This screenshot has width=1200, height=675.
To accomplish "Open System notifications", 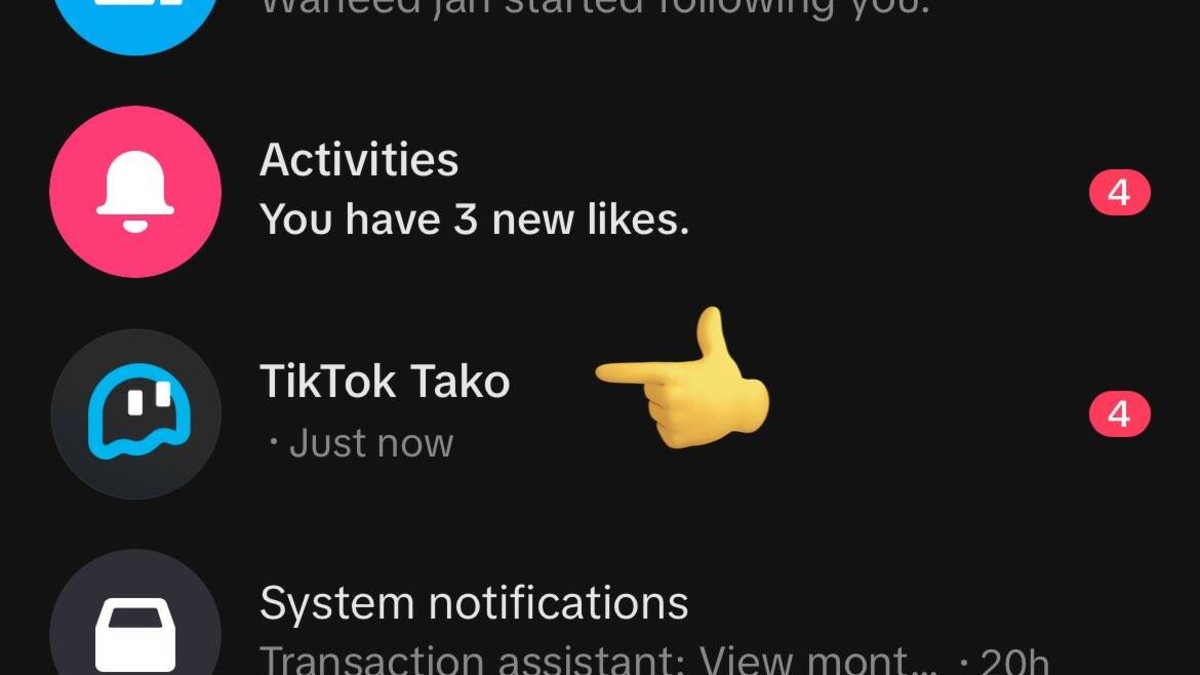I will [x=474, y=625].
